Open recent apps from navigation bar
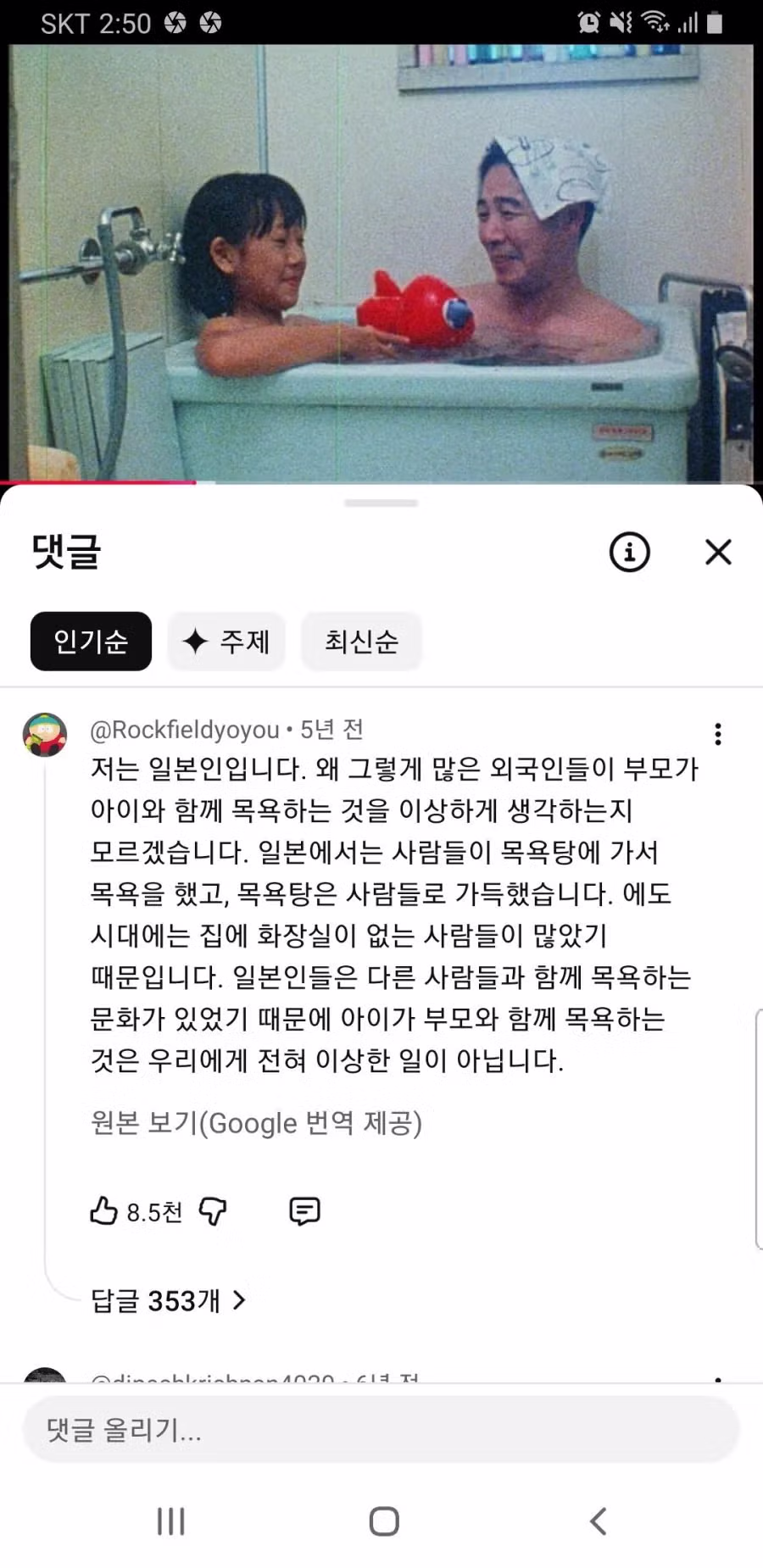Image resolution: width=763 pixels, height=1568 pixels. [170, 1521]
